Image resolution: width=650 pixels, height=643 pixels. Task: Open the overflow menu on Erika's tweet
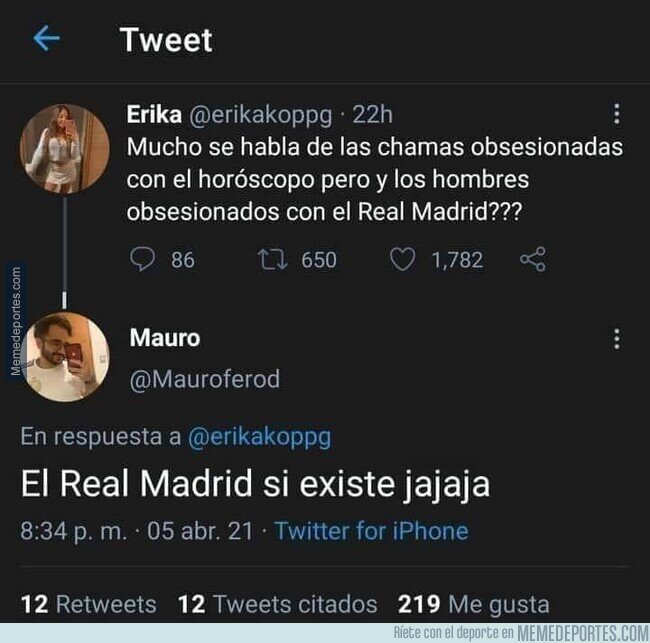tap(616, 115)
